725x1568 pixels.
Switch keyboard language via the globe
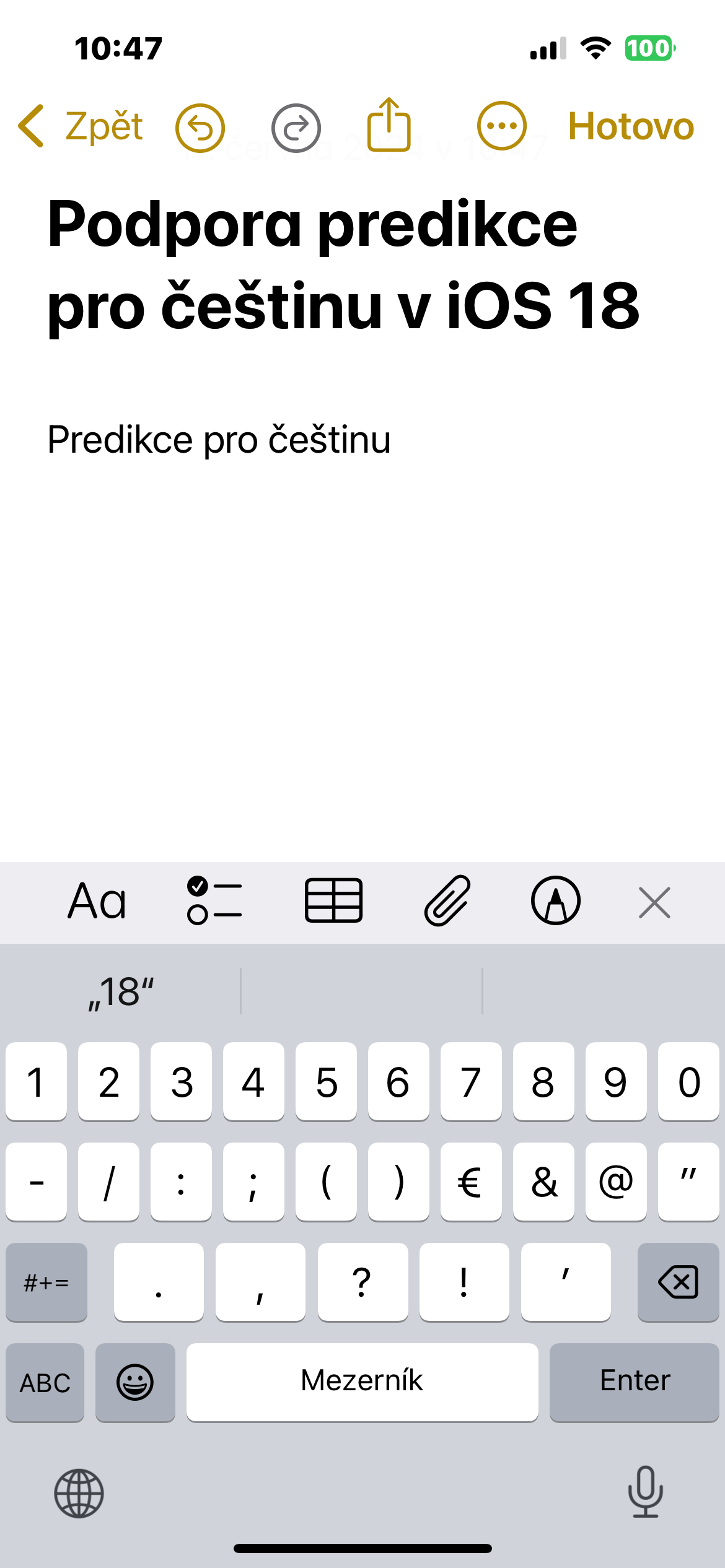(x=79, y=1492)
